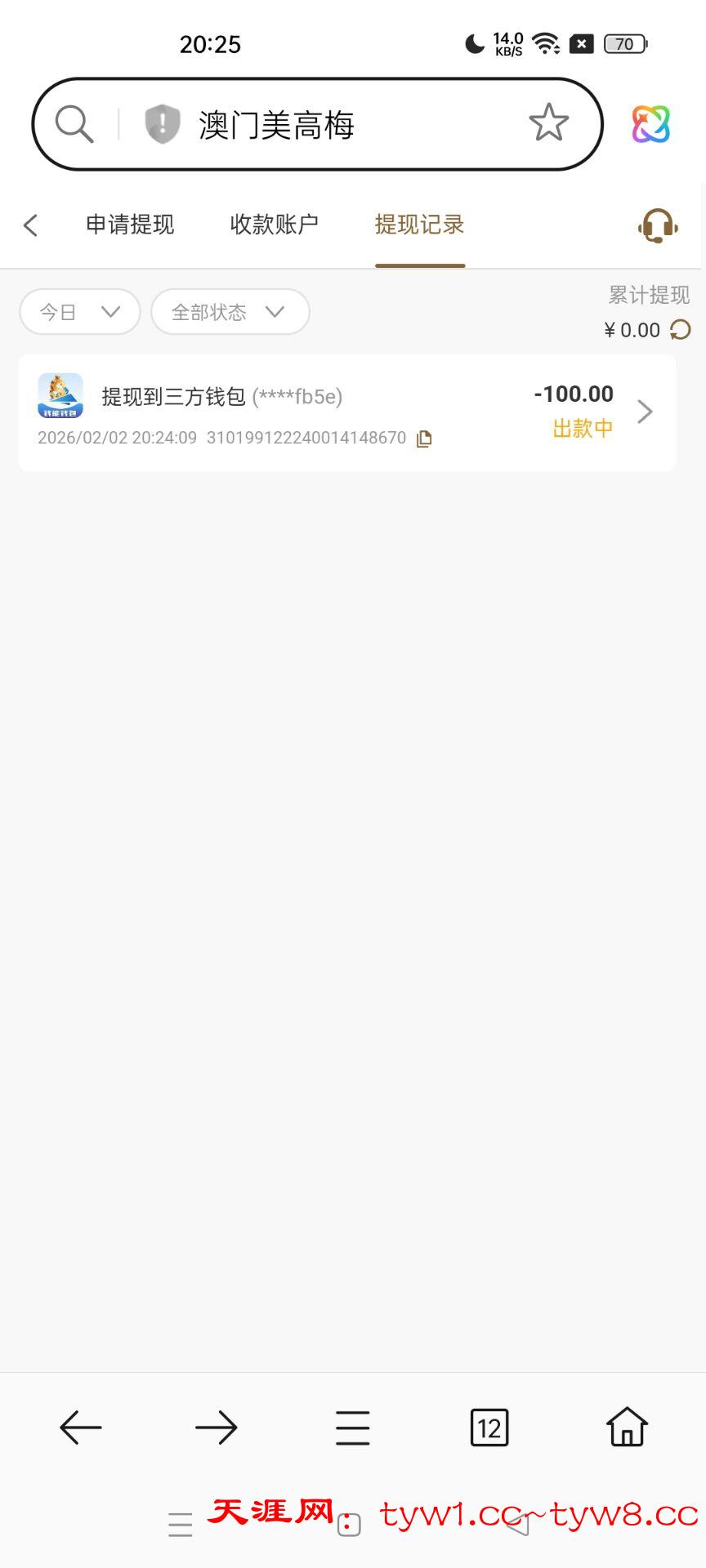Go back using the page's top-left chevron

[x=31, y=225]
